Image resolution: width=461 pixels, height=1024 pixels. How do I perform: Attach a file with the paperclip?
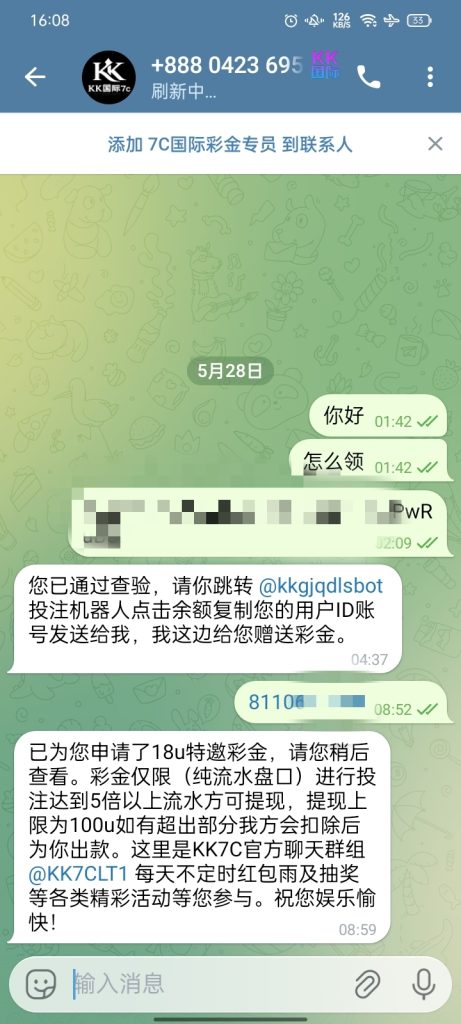tap(368, 984)
